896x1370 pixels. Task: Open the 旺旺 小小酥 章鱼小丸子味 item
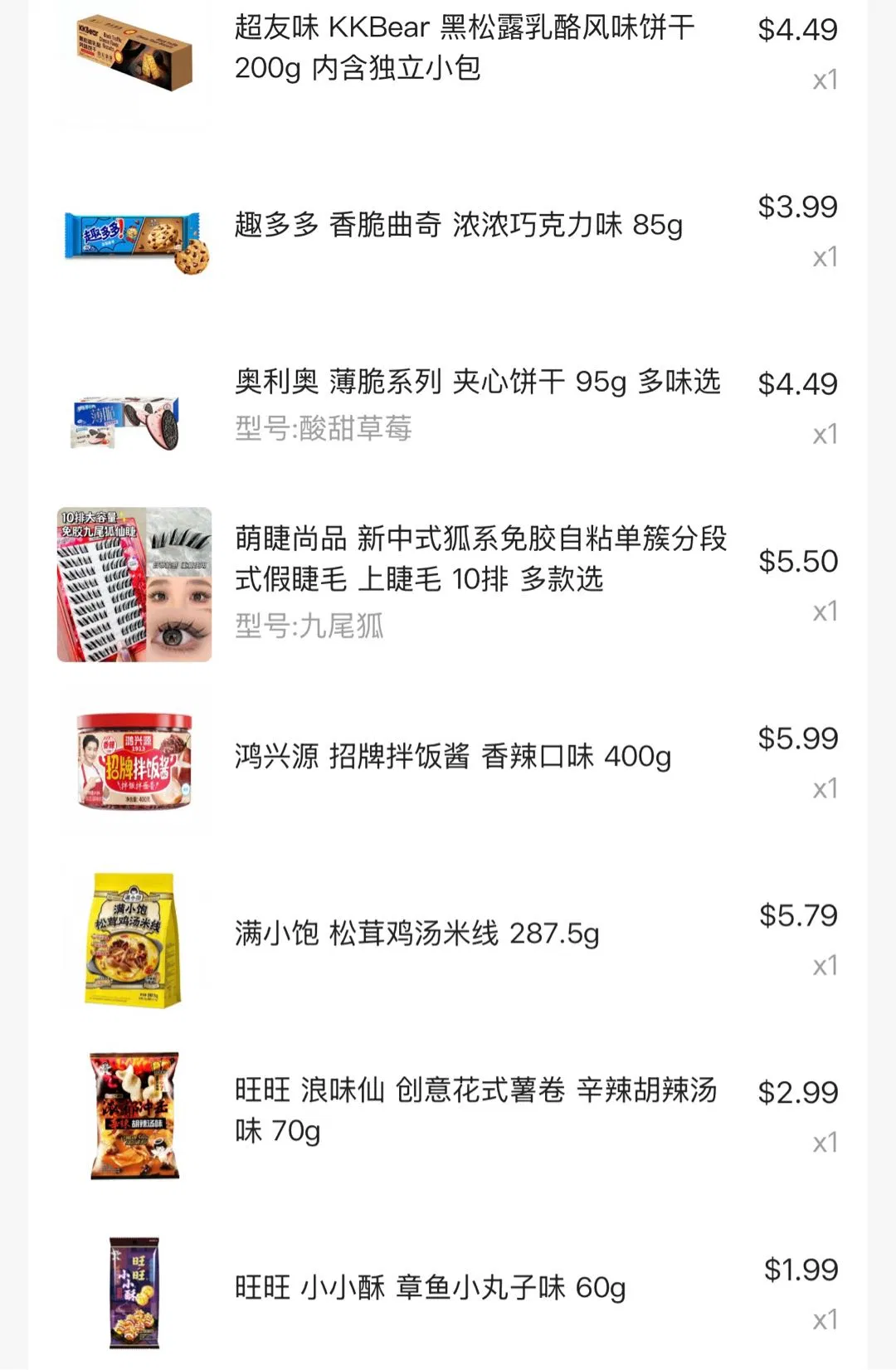point(430,1288)
